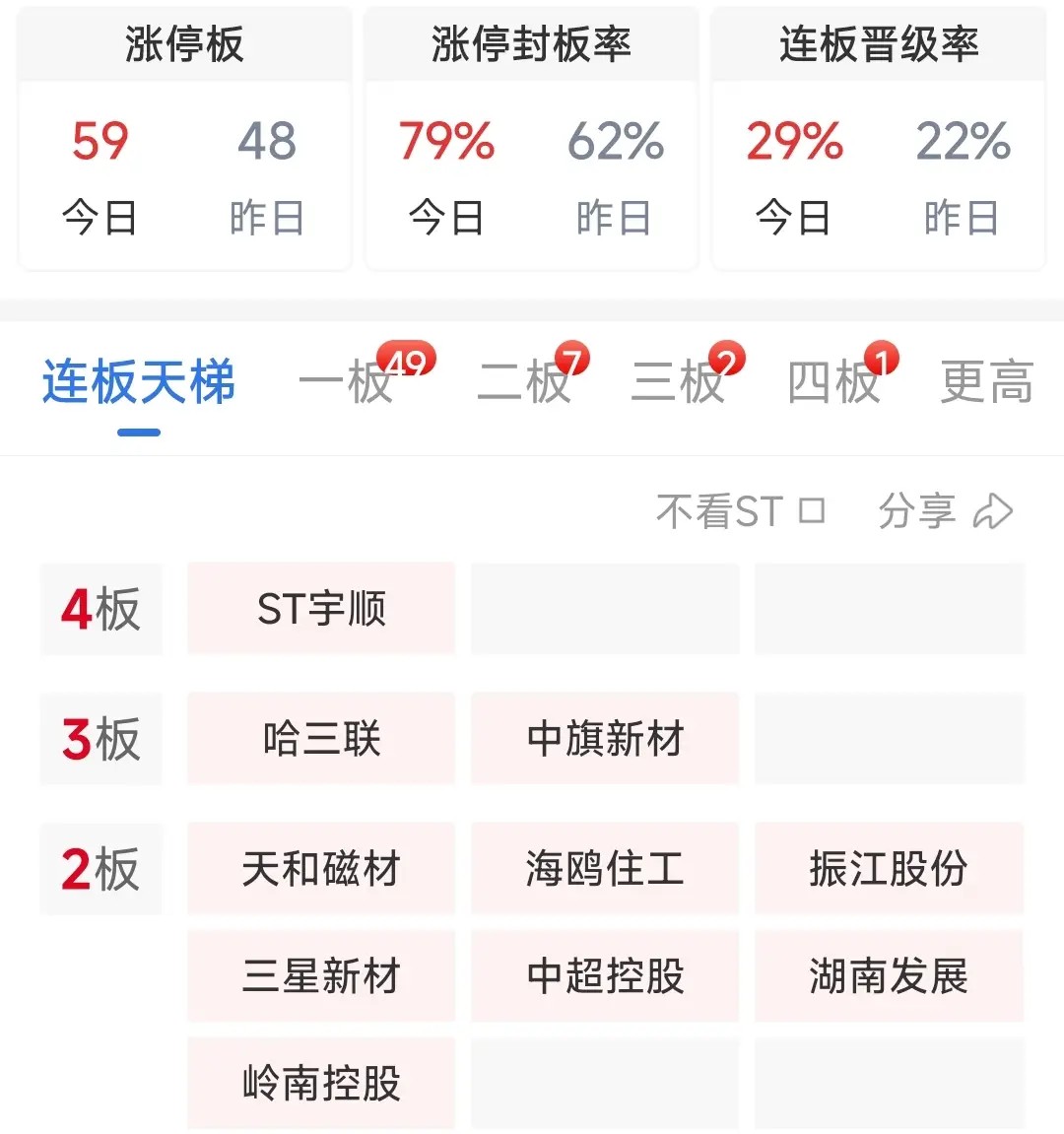Share the 连板天梯 list via 分享

[x=945, y=511]
